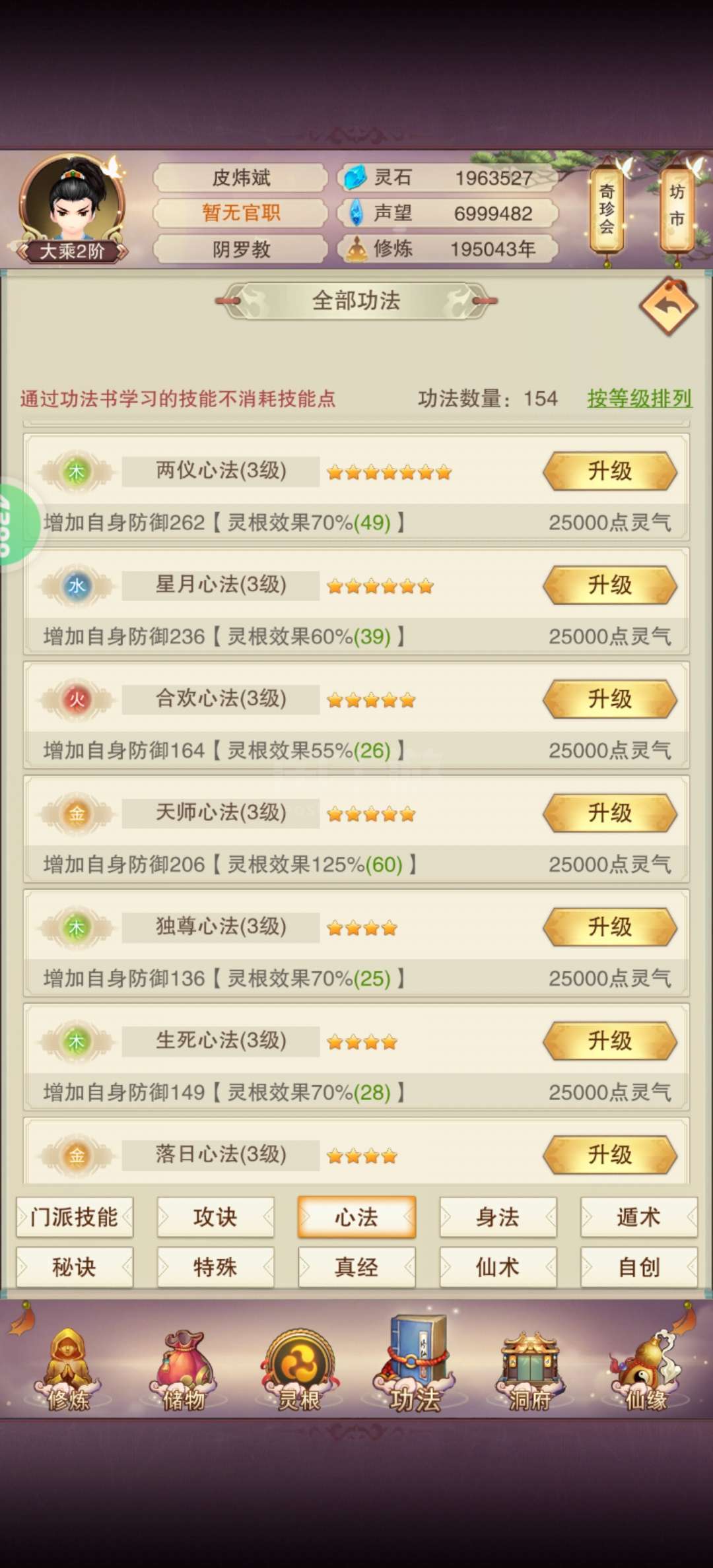Switch to 门派技能 tab

pos(75,1217)
